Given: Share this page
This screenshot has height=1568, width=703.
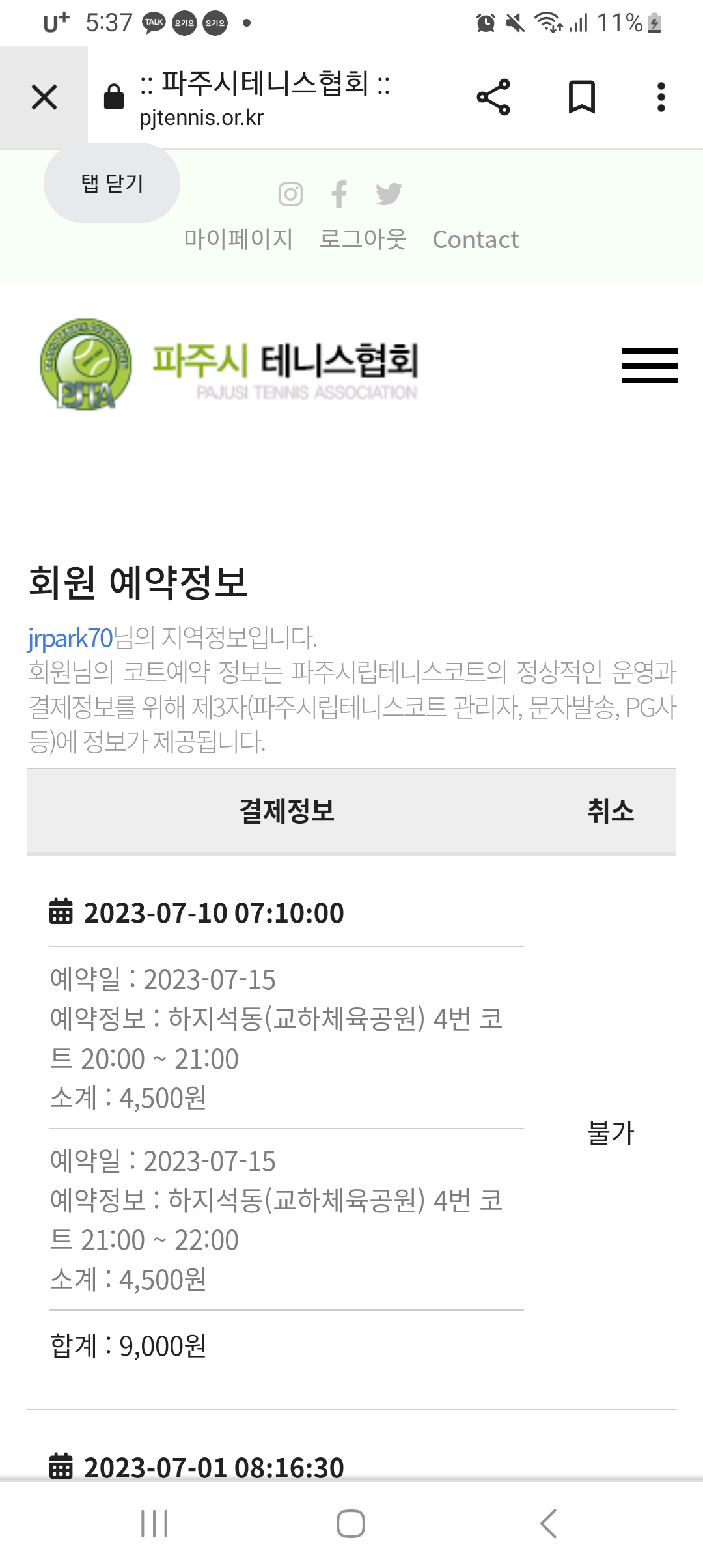Looking at the screenshot, I should click(493, 98).
